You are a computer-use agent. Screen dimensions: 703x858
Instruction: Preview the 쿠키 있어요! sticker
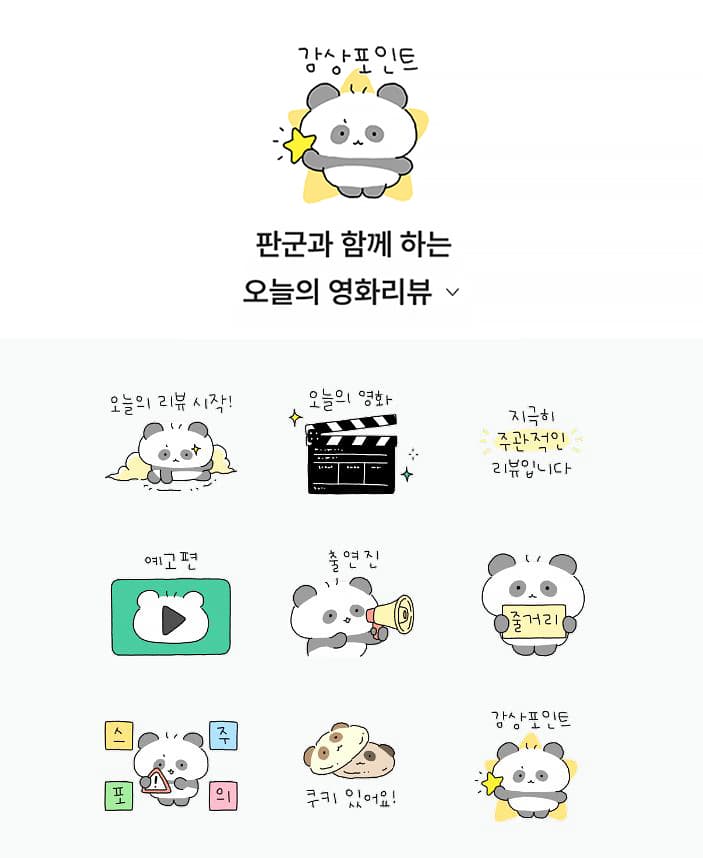pos(351,765)
